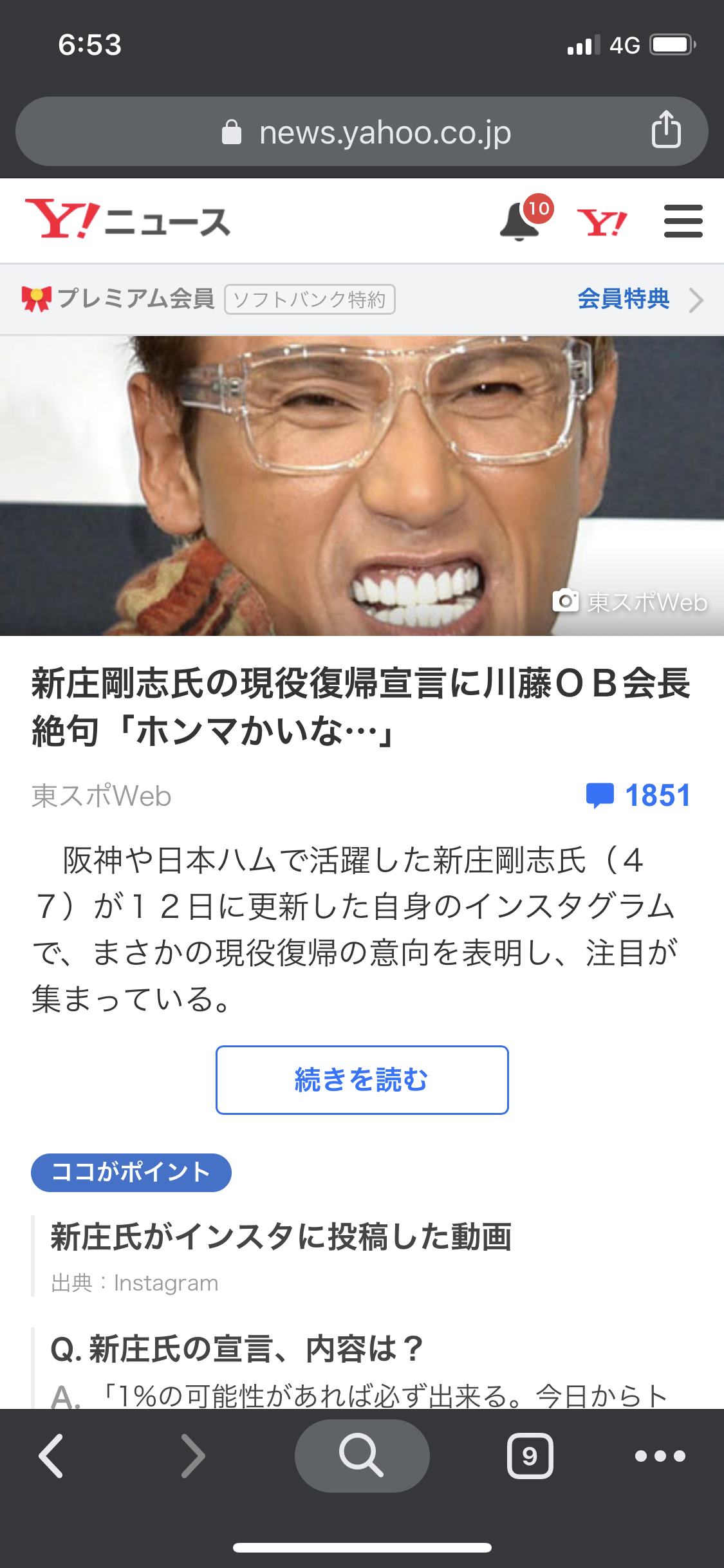Share this page from the address bar

666,129
